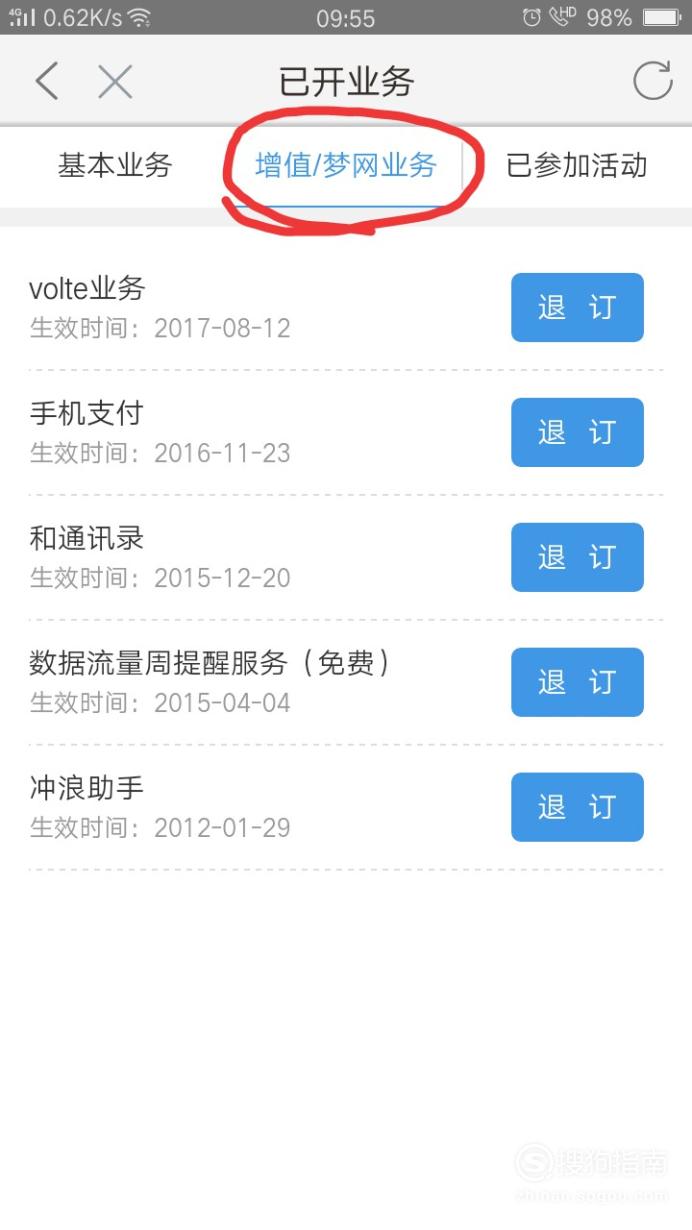Cancel the 和通讯录 subscription
This screenshot has width=692, height=1230.
[577, 557]
